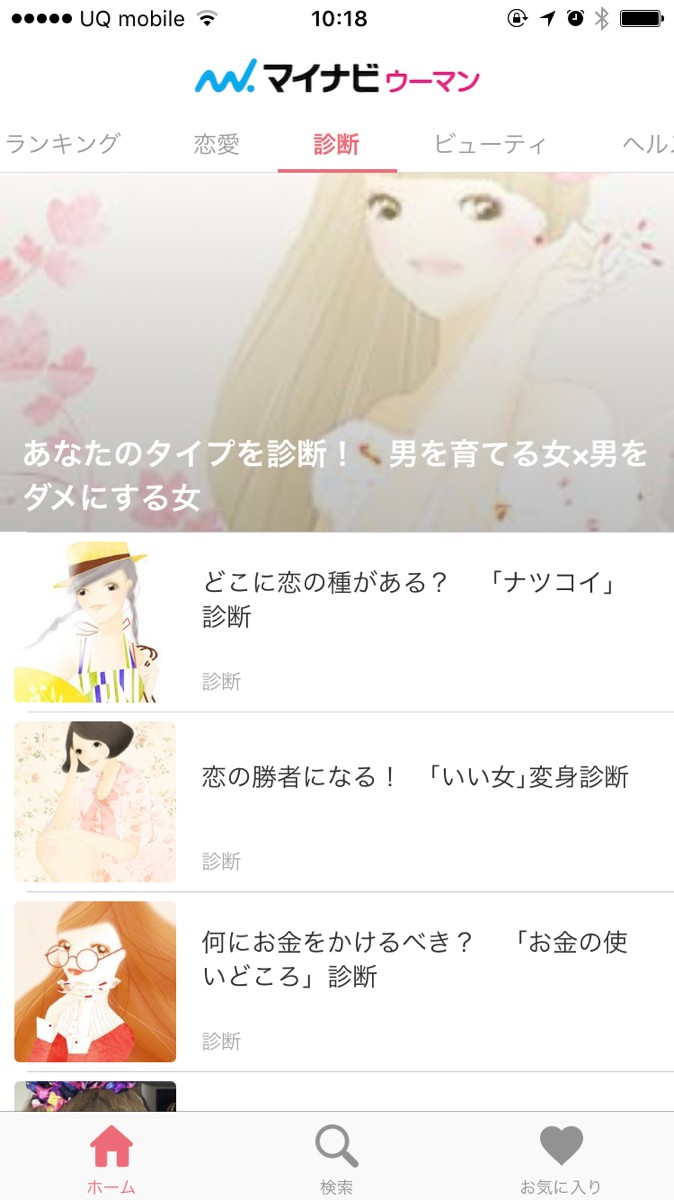Screen dimensions: 674x1200
Task: Open the 「ナツコイ」診断 article
Action: pyautogui.click(x=410, y=600)
